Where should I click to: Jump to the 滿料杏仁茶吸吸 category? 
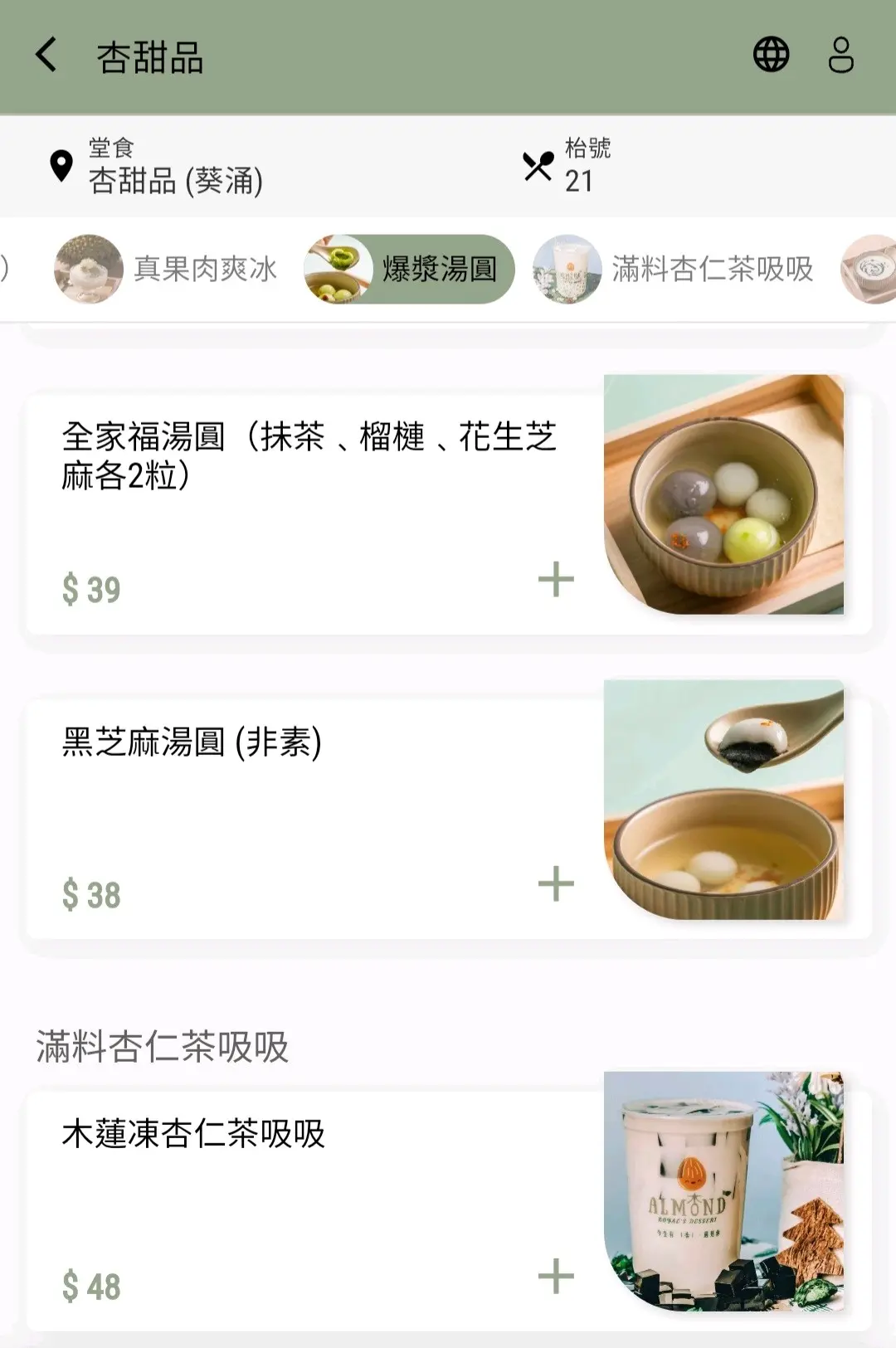[x=674, y=269]
